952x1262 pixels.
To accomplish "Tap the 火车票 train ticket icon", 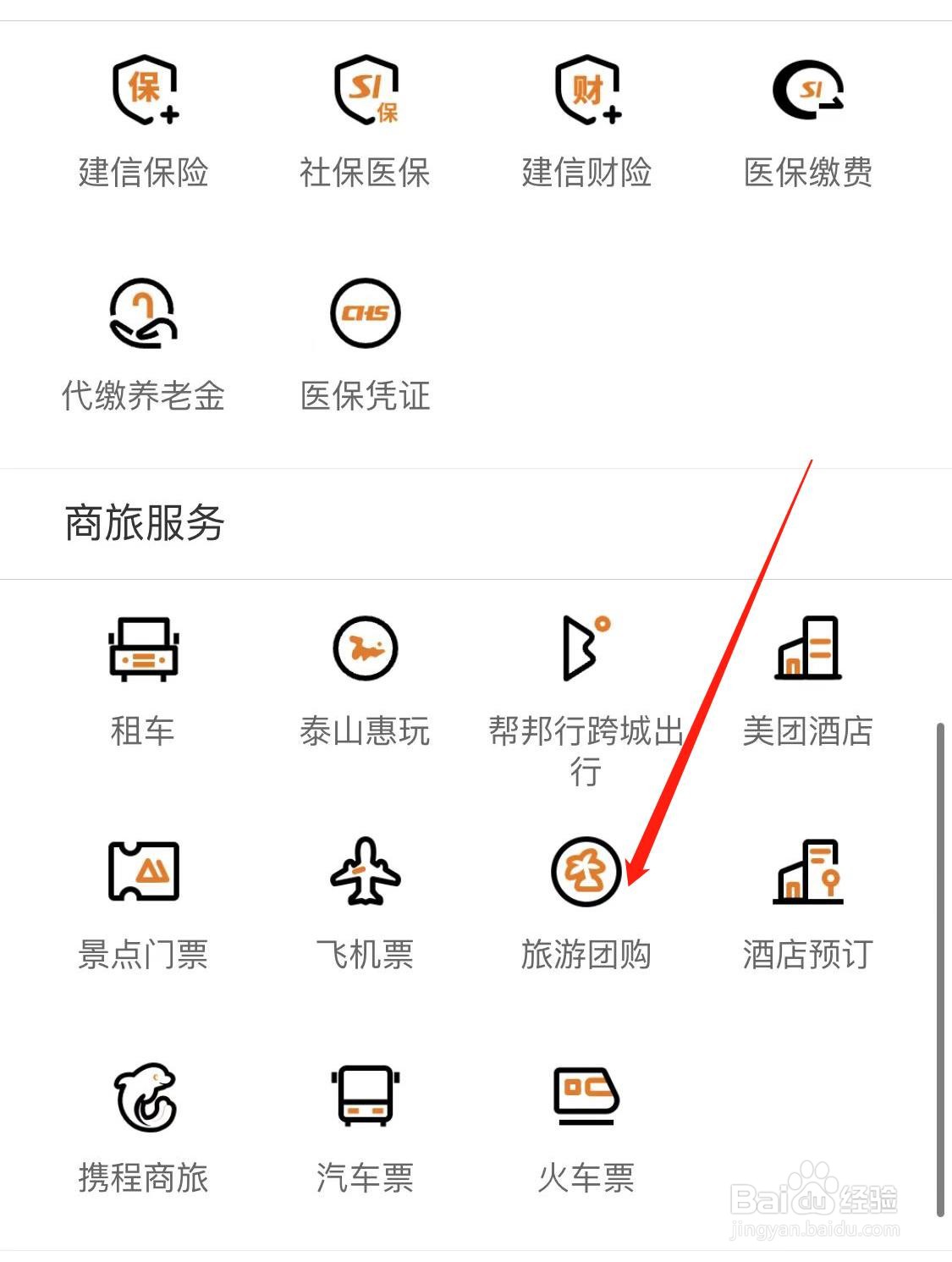I will 588,1099.
